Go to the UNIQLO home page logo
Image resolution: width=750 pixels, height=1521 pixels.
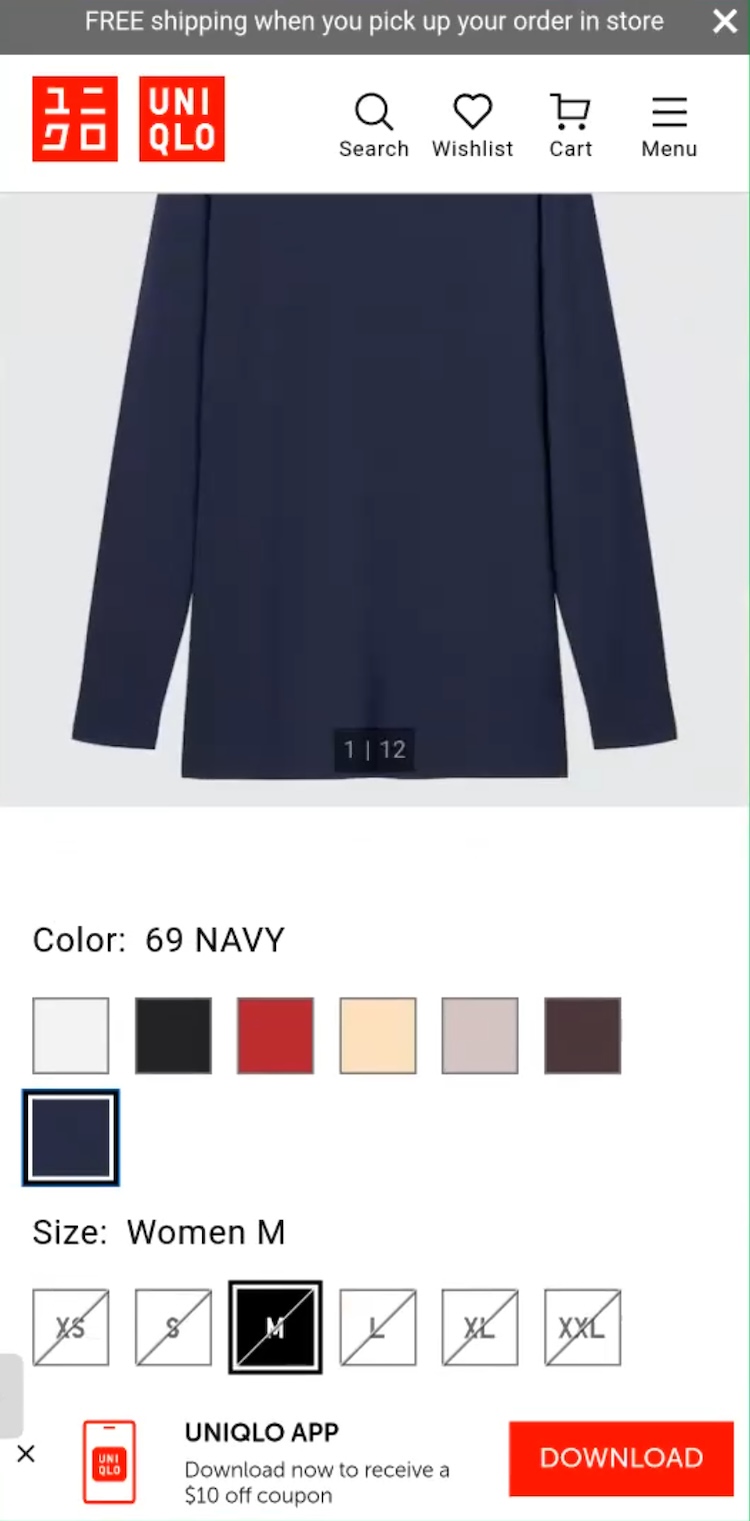tap(128, 119)
